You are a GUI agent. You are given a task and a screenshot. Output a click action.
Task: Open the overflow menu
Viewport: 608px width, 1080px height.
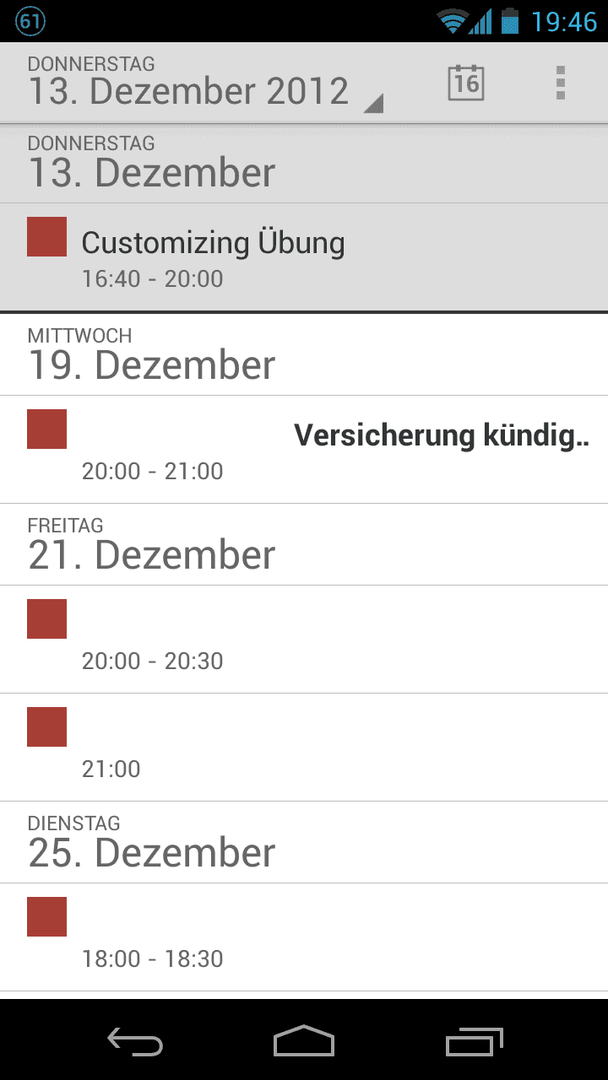pyautogui.click(x=560, y=83)
